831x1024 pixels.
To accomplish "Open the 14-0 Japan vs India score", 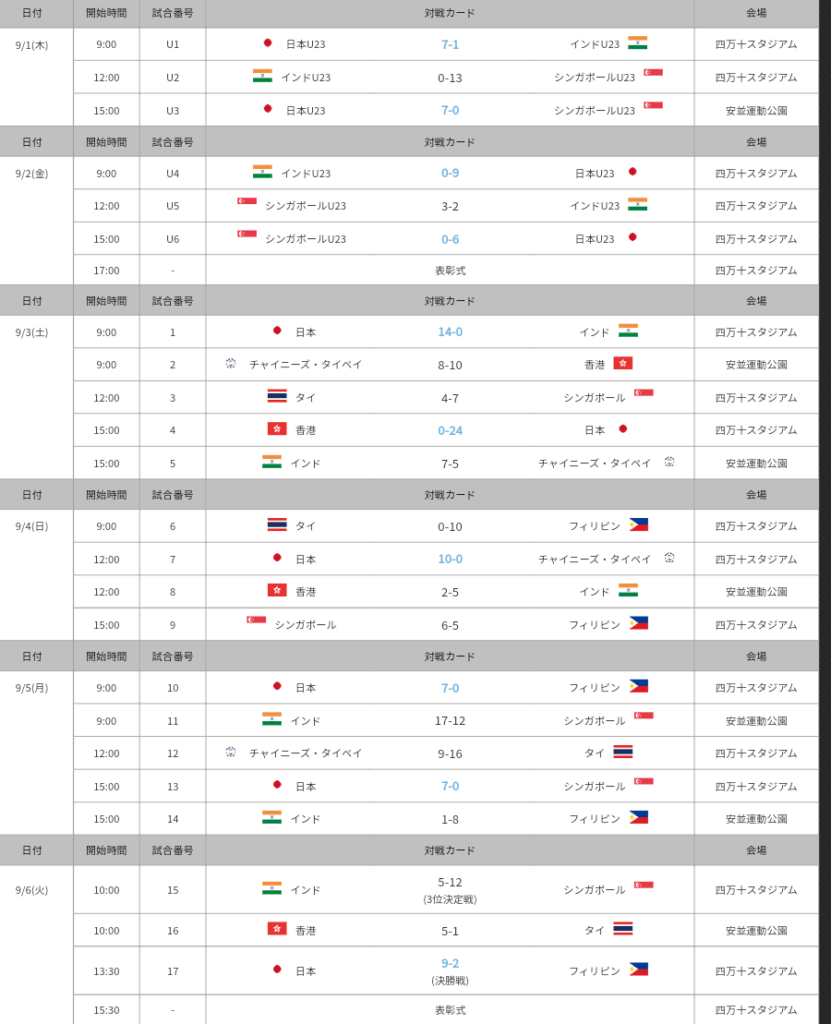I will pyautogui.click(x=450, y=332).
